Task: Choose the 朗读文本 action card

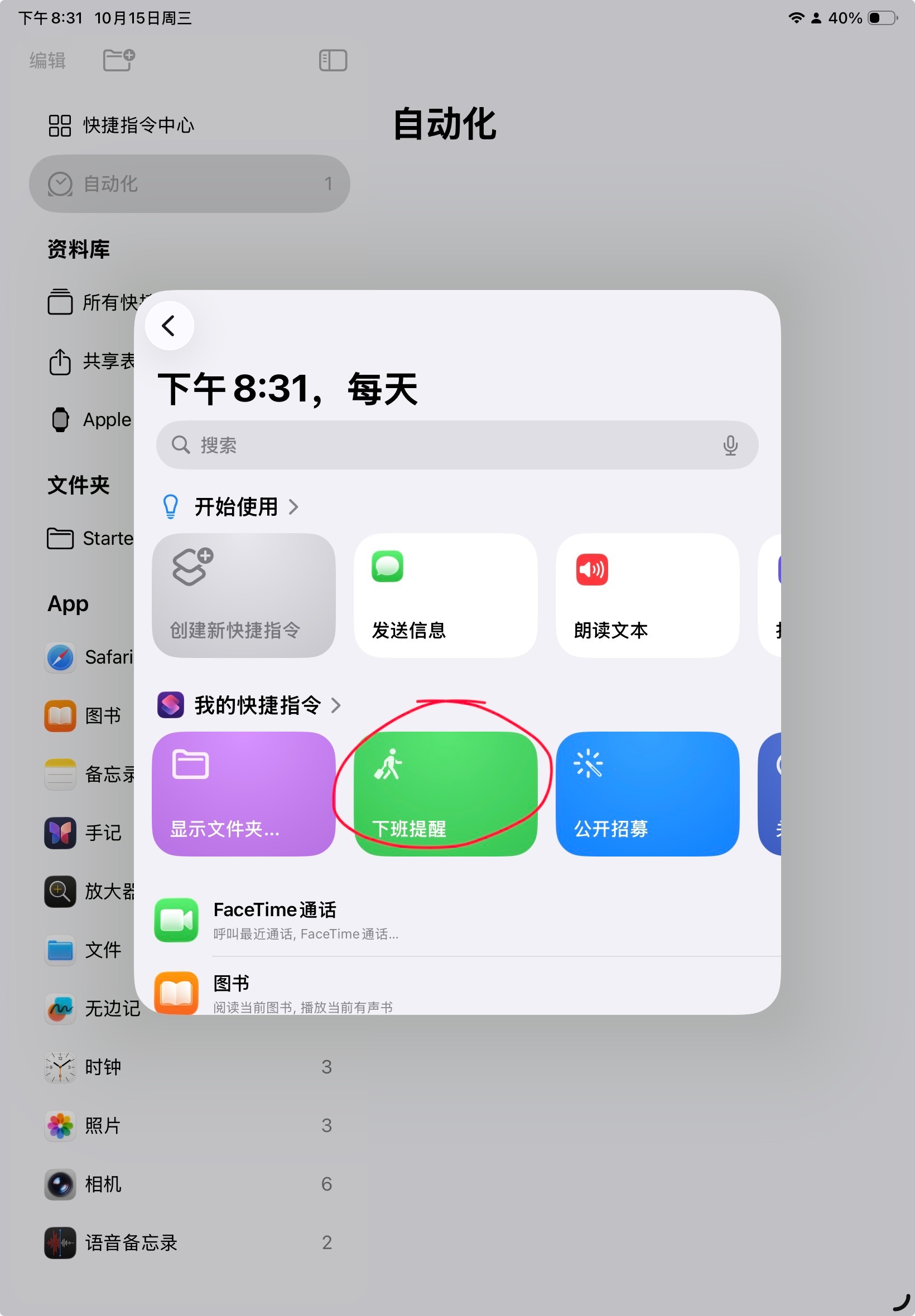Action: (x=647, y=595)
